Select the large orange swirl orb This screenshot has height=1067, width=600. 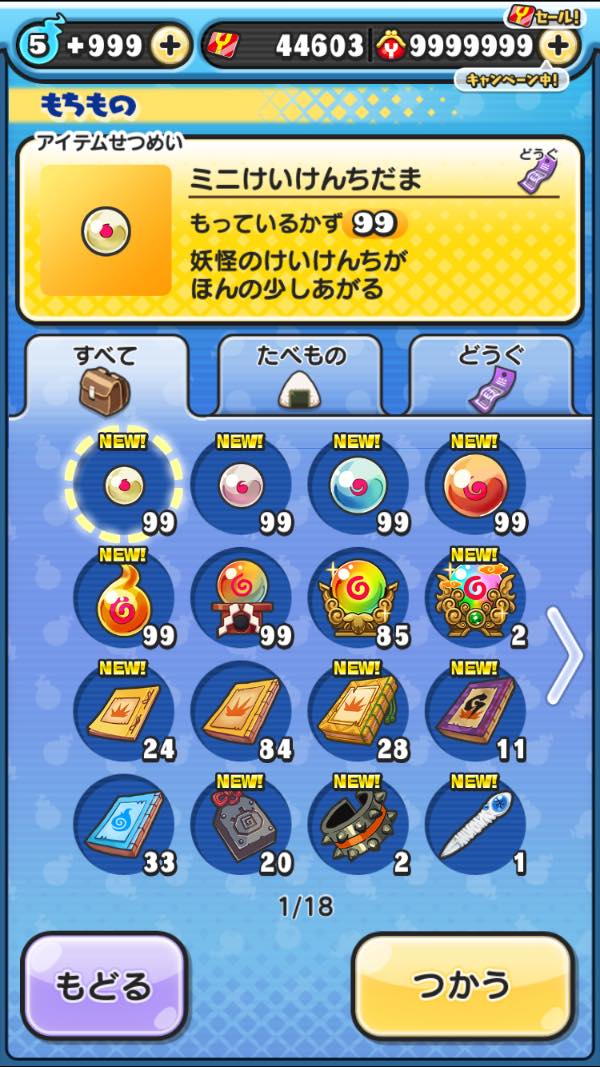pos(475,486)
